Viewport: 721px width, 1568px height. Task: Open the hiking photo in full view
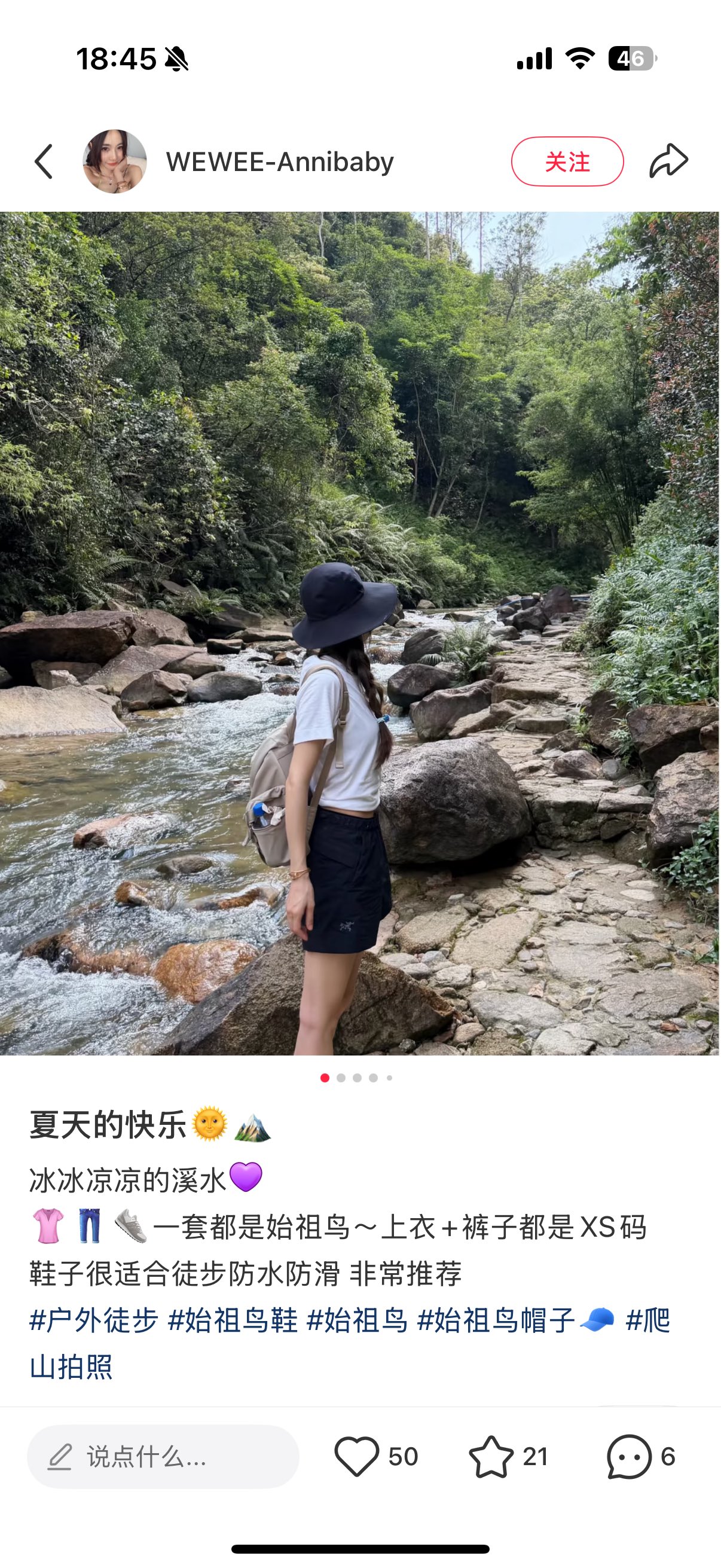(x=360, y=633)
